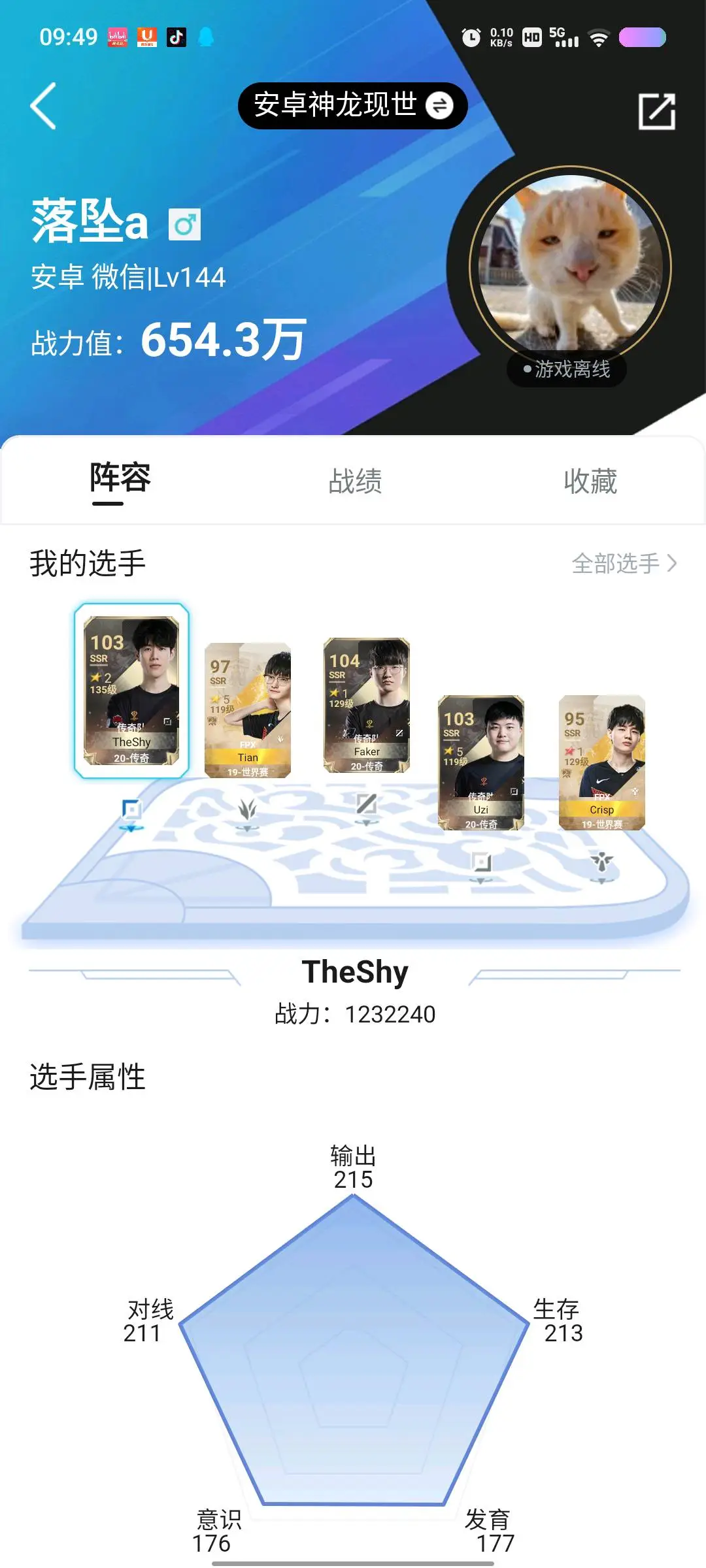The image size is (706, 1568).
Task: Select the Faker player card
Action: point(367,706)
